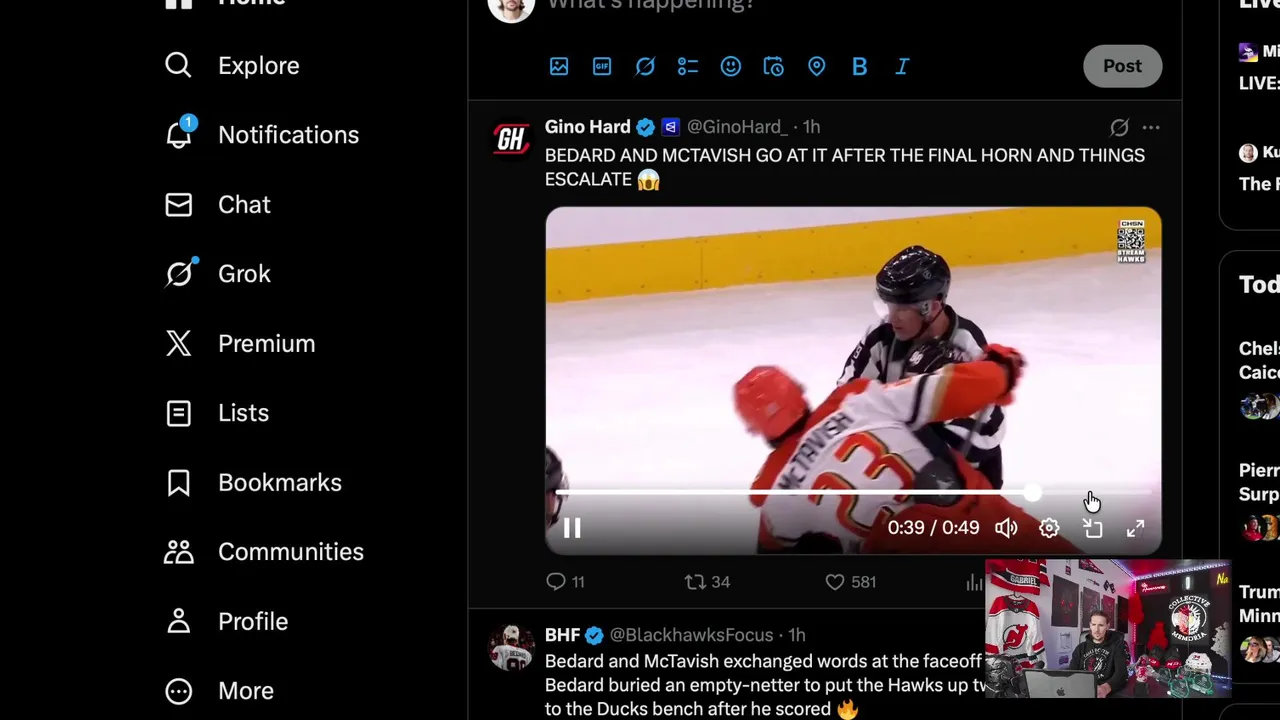1280x720 pixels.
Task: Enter fullscreen video mode
Action: [1135, 528]
